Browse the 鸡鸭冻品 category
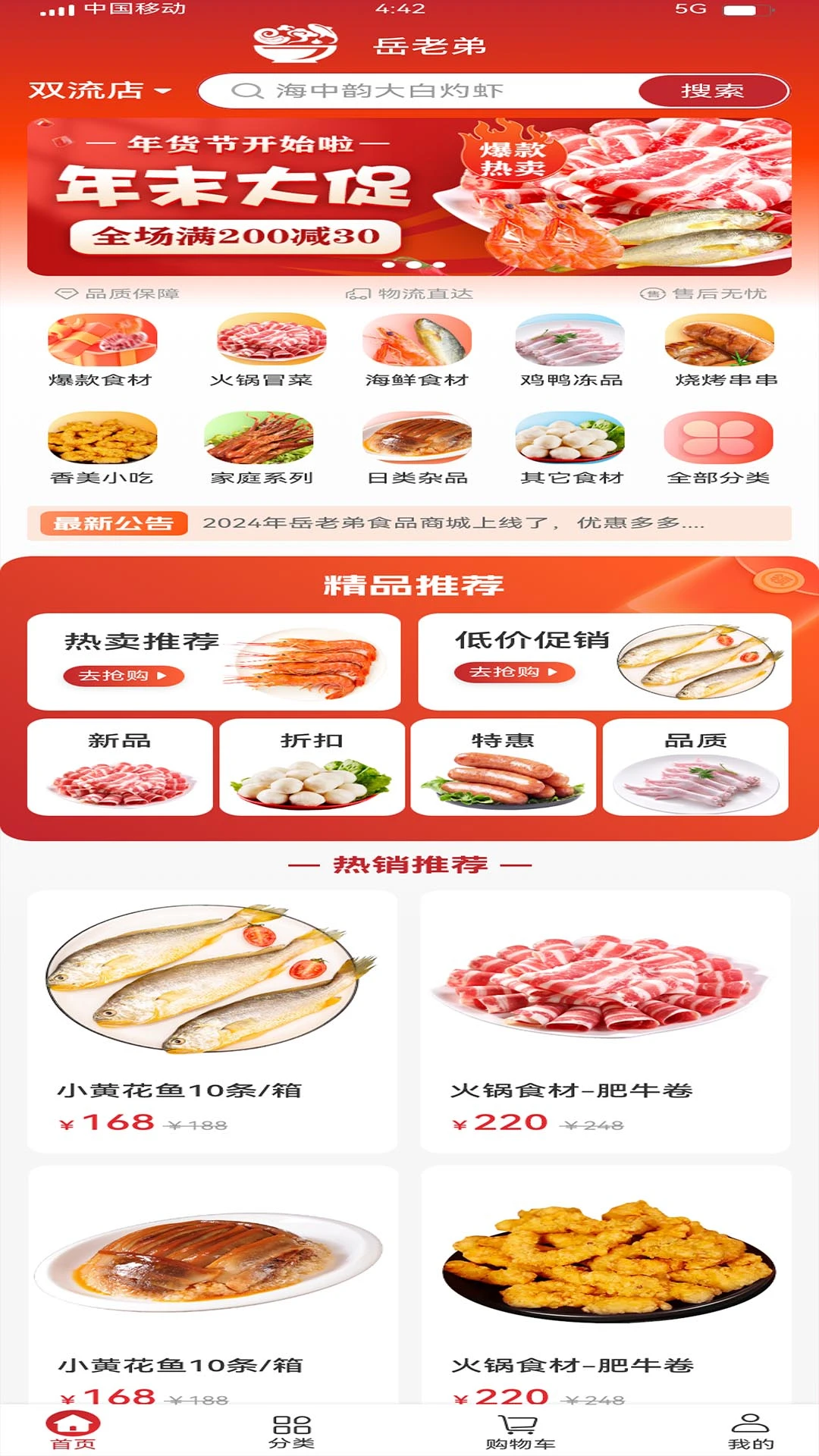 coord(571,350)
